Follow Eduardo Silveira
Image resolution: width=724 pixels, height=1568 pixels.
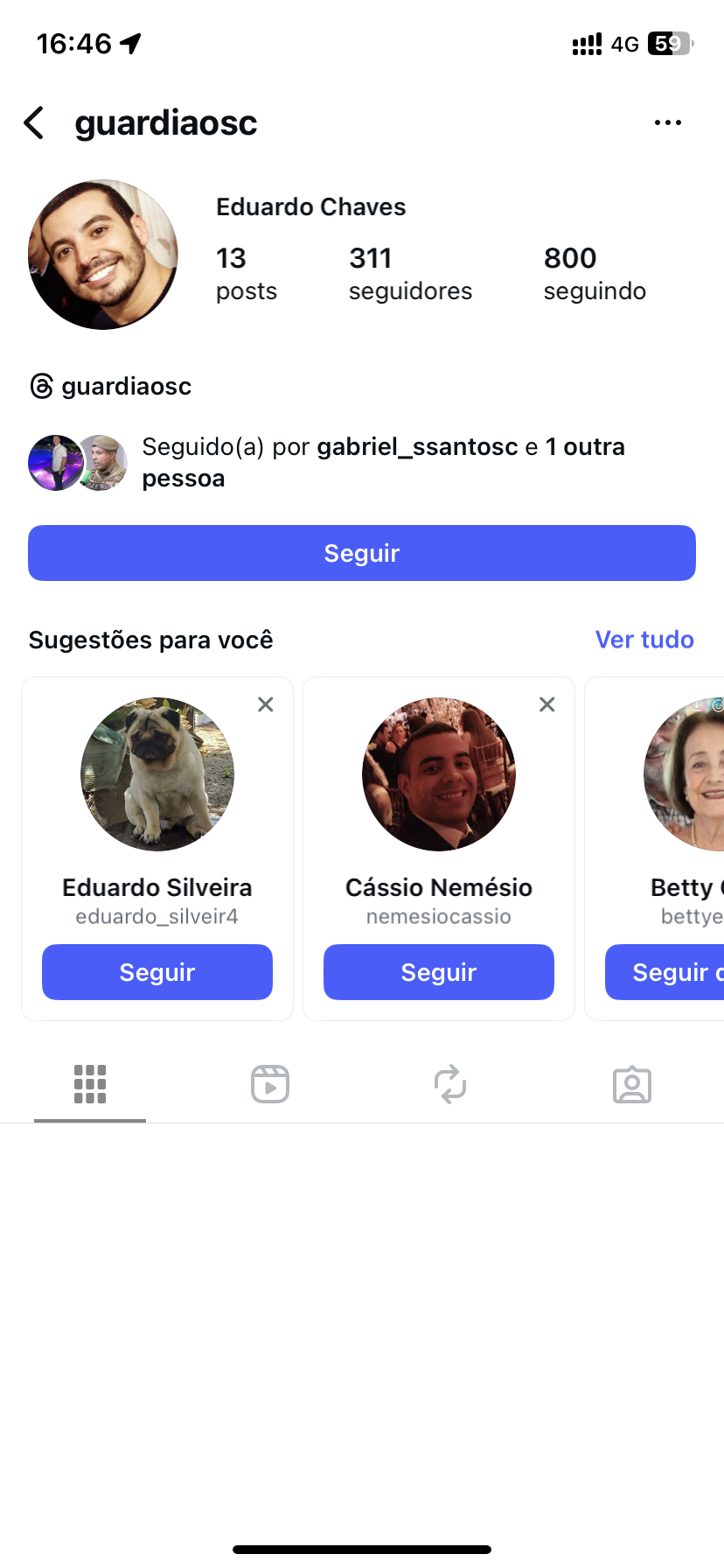pyautogui.click(x=157, y=972)
